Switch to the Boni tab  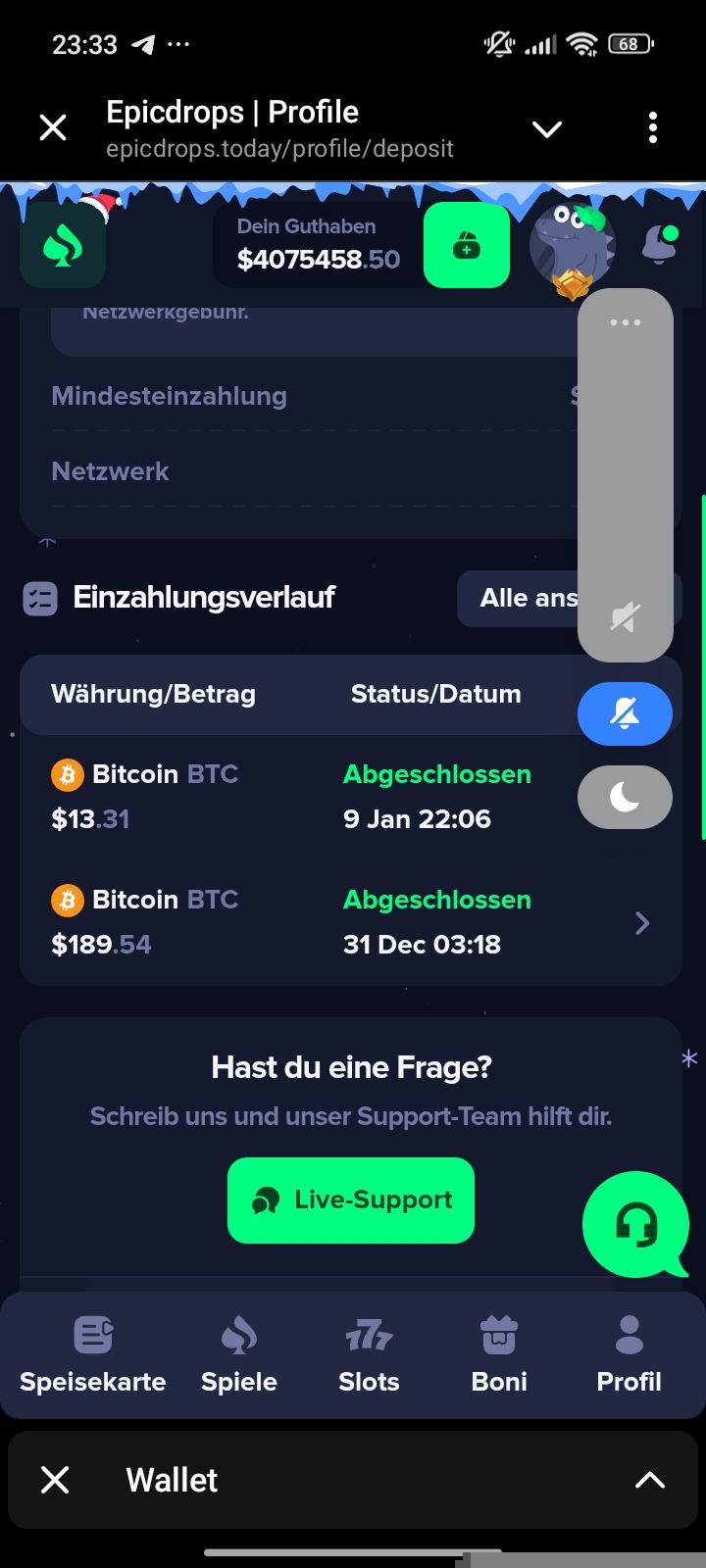click(499, 1354)
